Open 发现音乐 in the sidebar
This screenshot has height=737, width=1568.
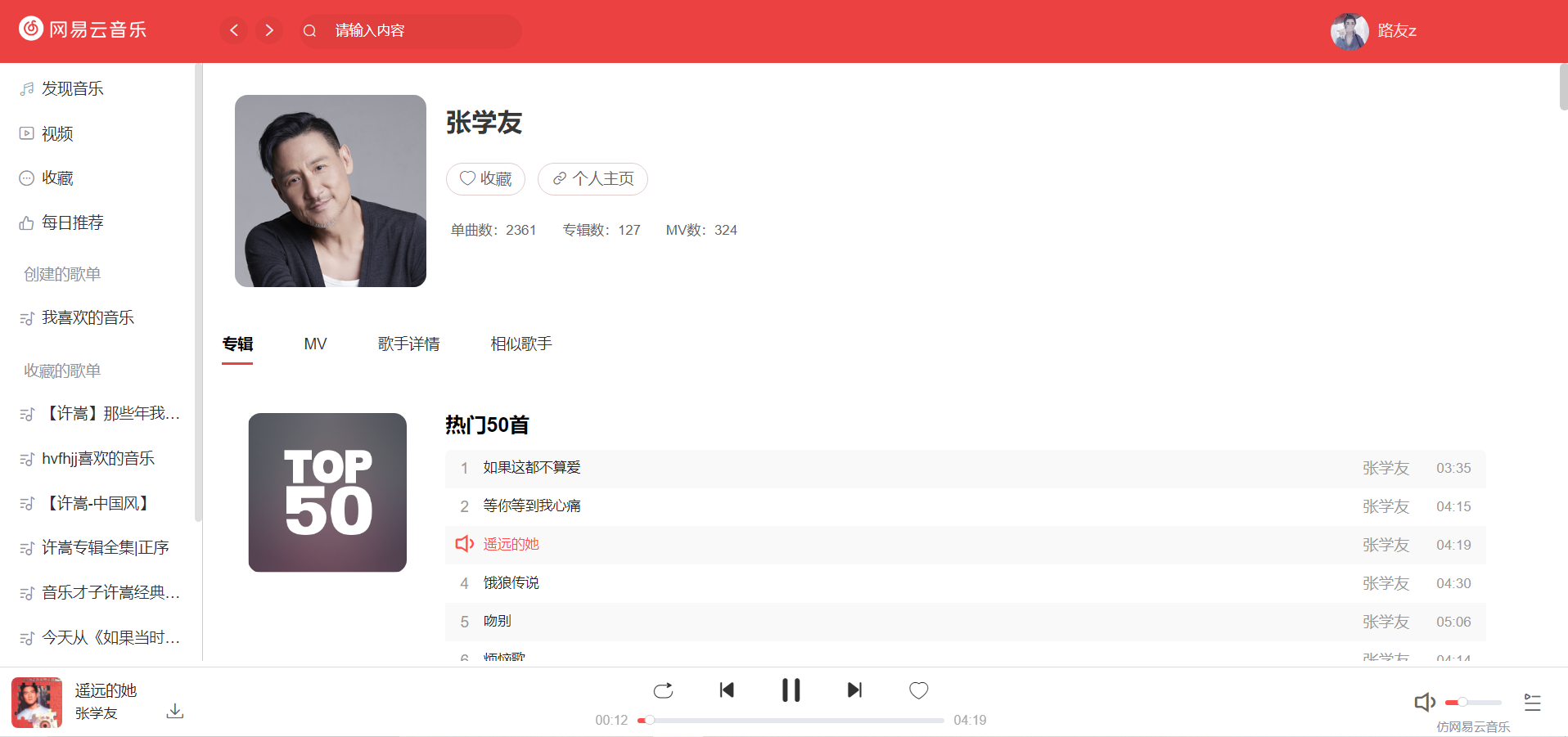tap(72, 88)
